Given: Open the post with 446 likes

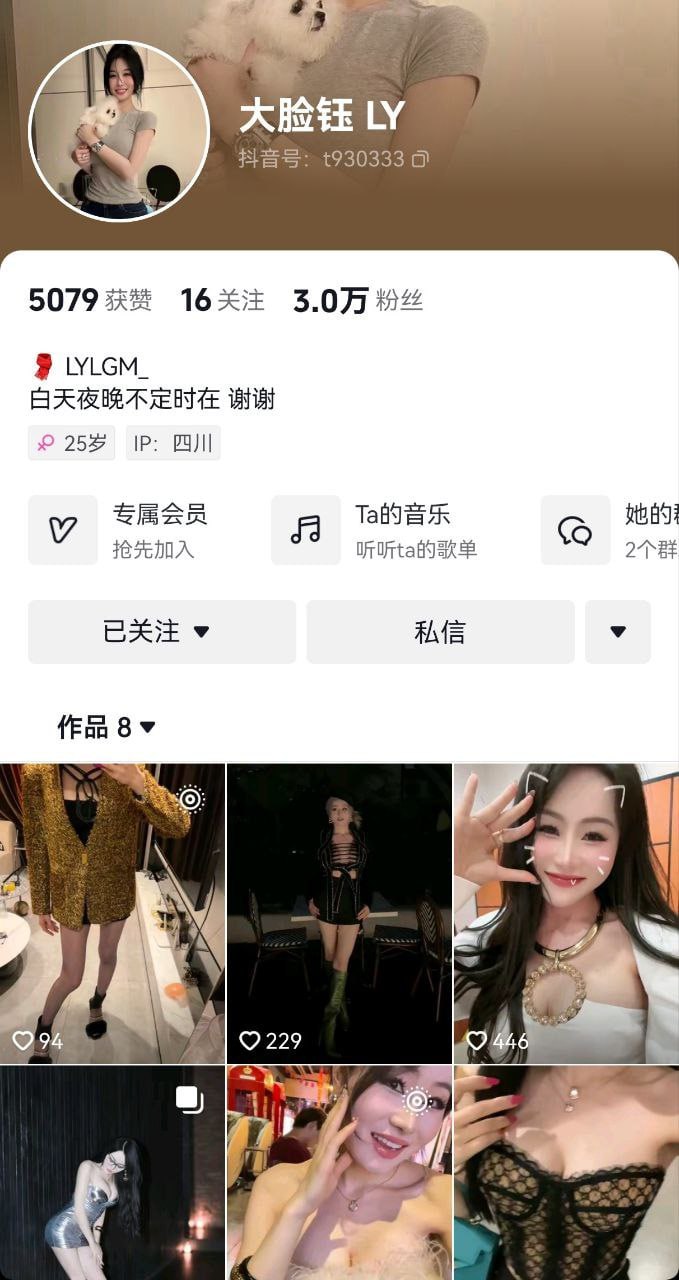Looking at the screenshot, I should click(x=566, y=912).
